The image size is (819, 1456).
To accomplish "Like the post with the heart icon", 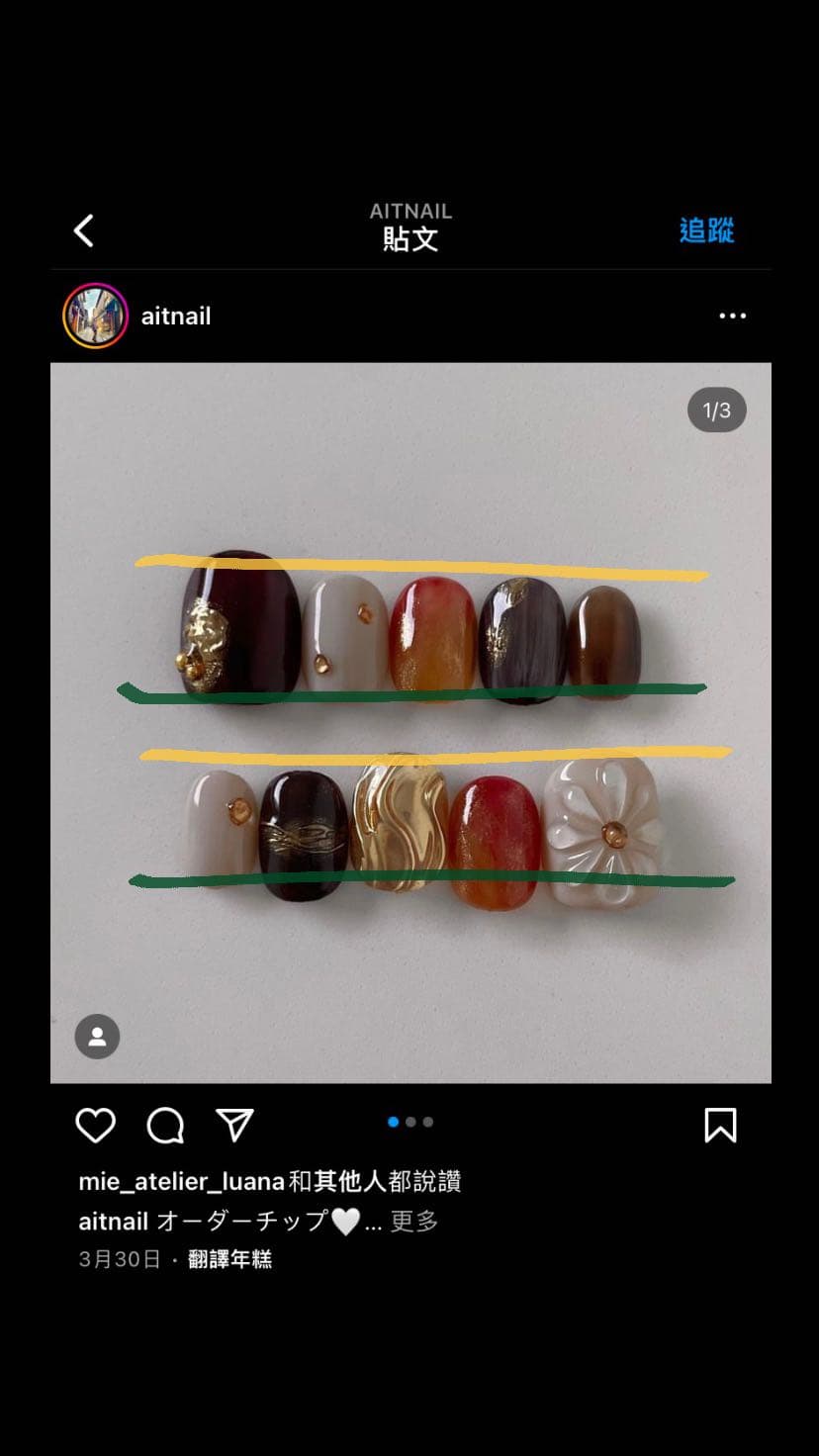I will 96,1126.
